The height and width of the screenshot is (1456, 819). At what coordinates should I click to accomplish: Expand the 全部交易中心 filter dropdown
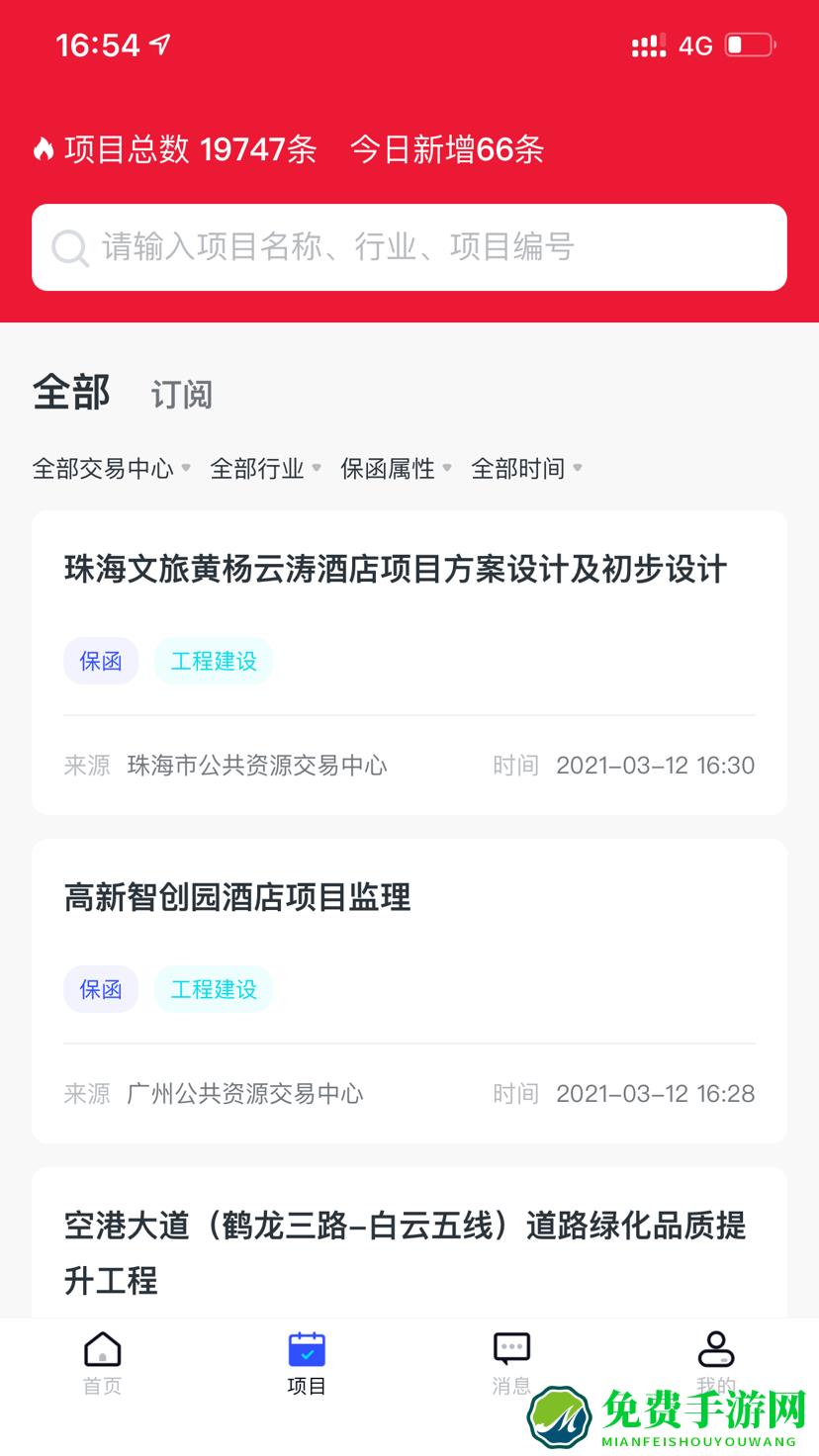tap(103, 469)
